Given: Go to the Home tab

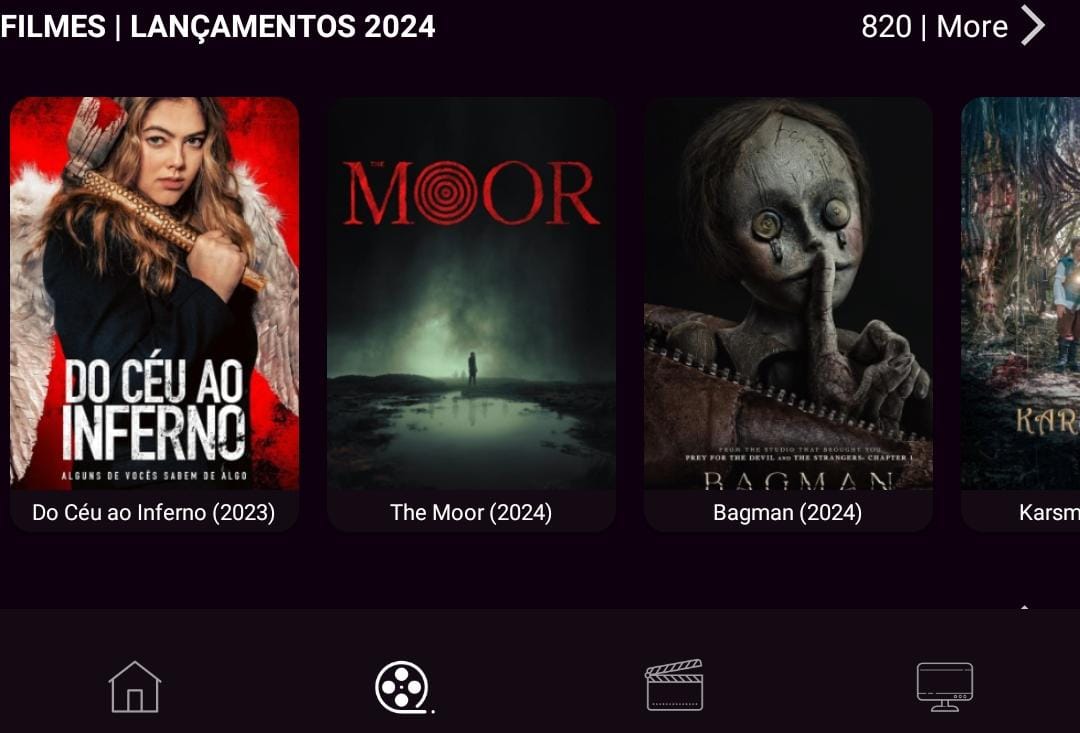Looking at the screenshot, I should coord(135,687).
